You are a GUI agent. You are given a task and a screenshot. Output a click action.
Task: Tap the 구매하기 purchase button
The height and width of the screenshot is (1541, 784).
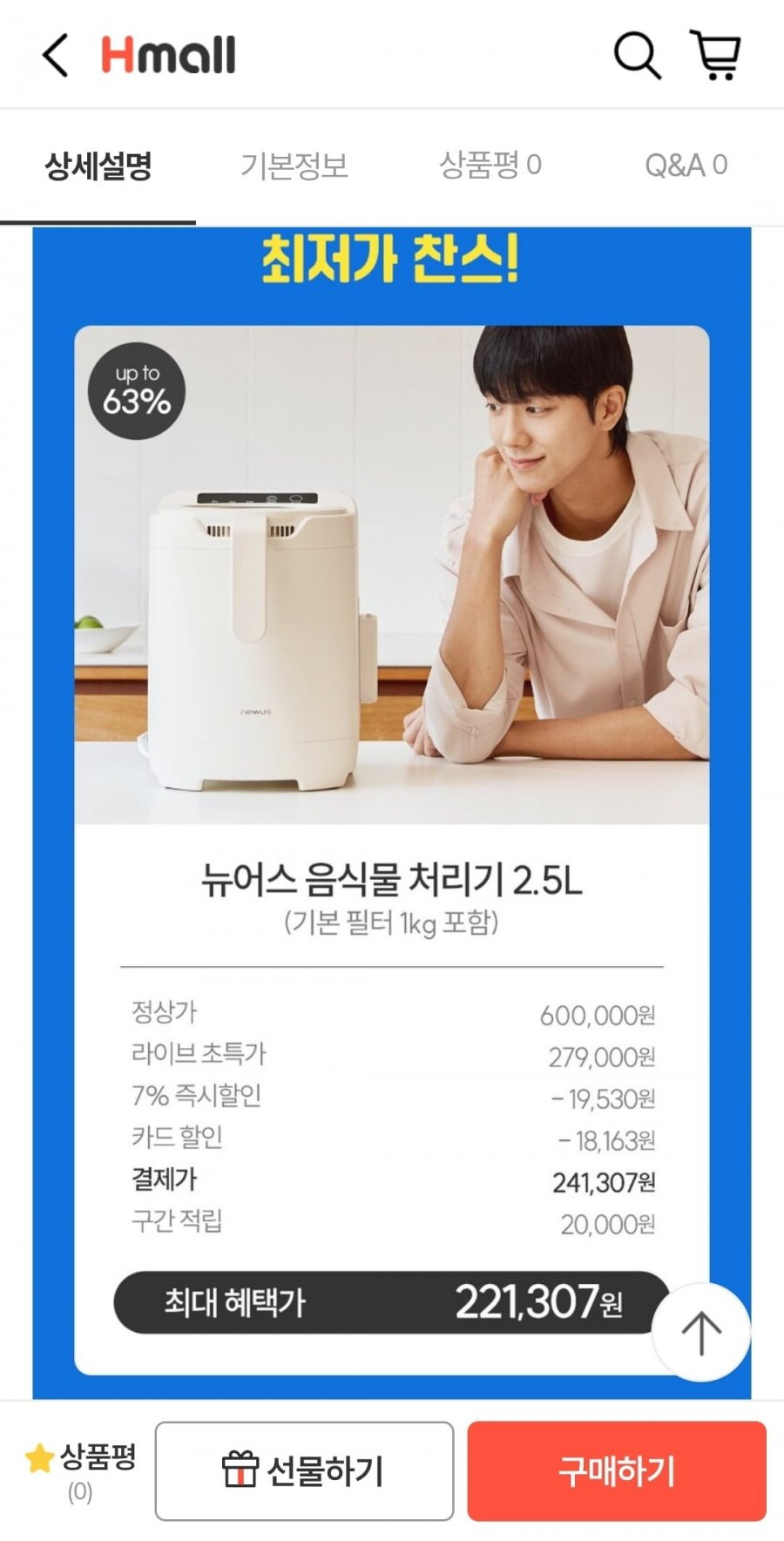(617, 1470)
